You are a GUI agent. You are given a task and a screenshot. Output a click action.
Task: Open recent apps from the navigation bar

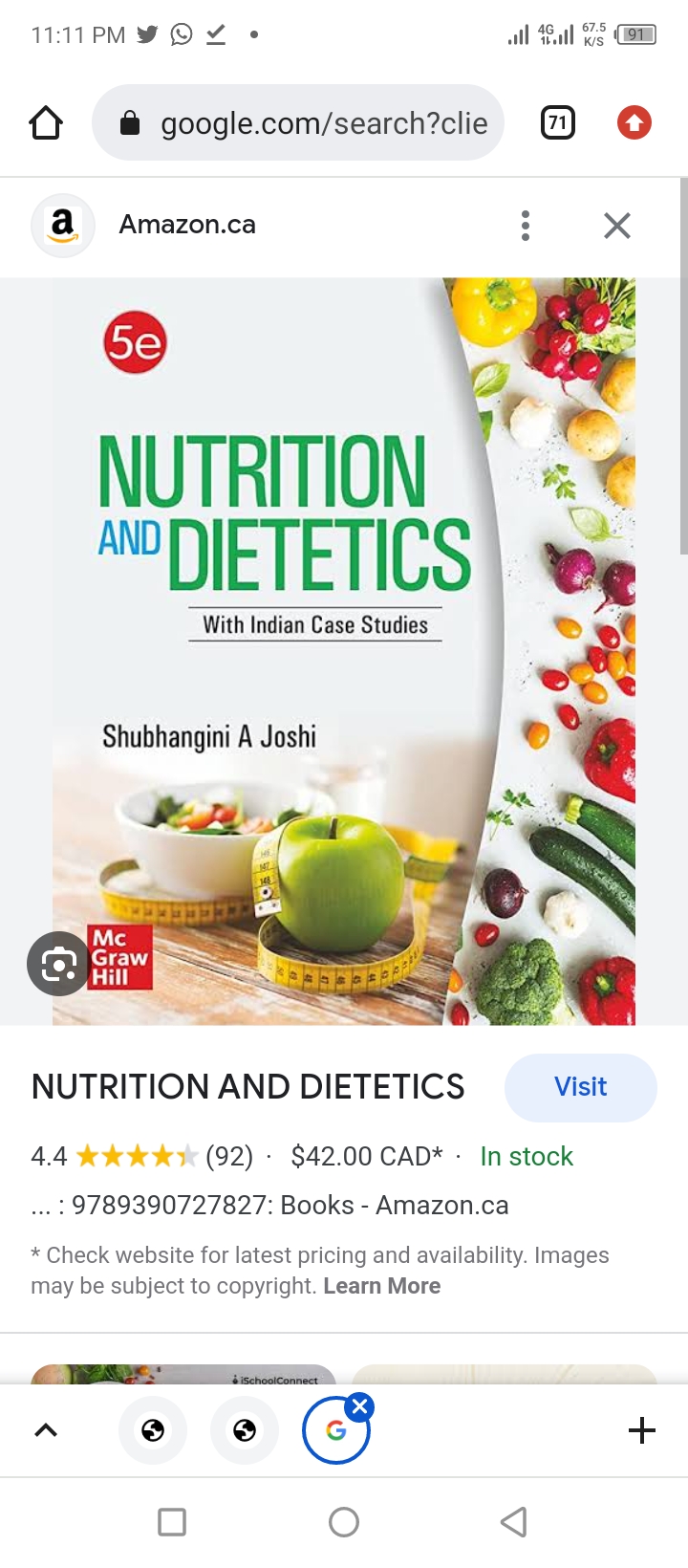[172, 1522]
